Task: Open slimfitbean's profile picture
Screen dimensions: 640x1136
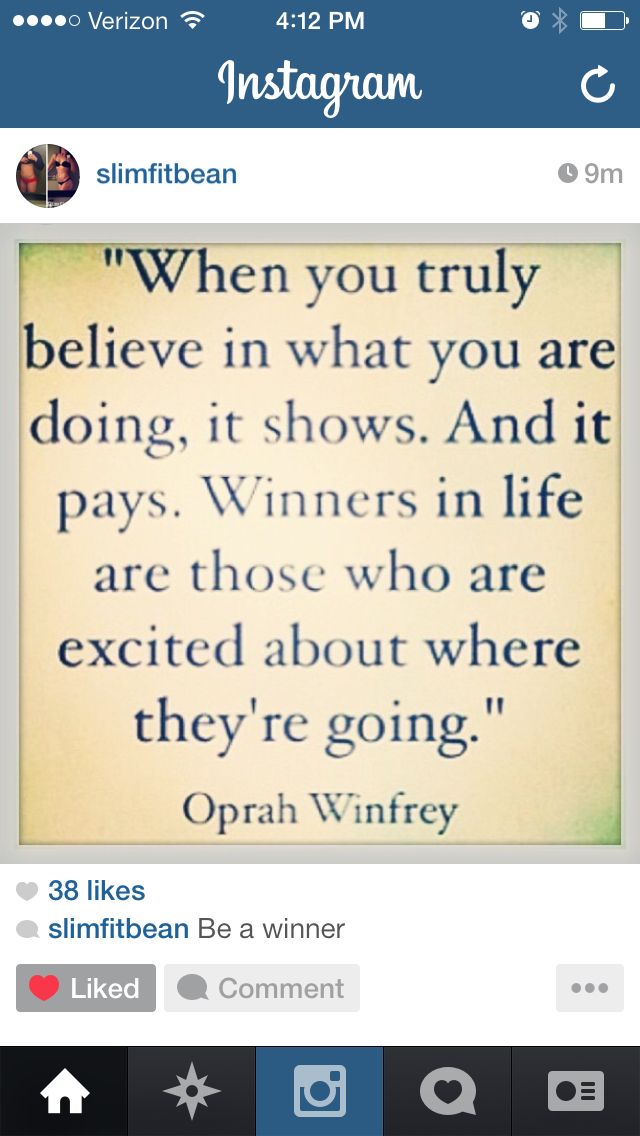Action: (x=48, y=175)
